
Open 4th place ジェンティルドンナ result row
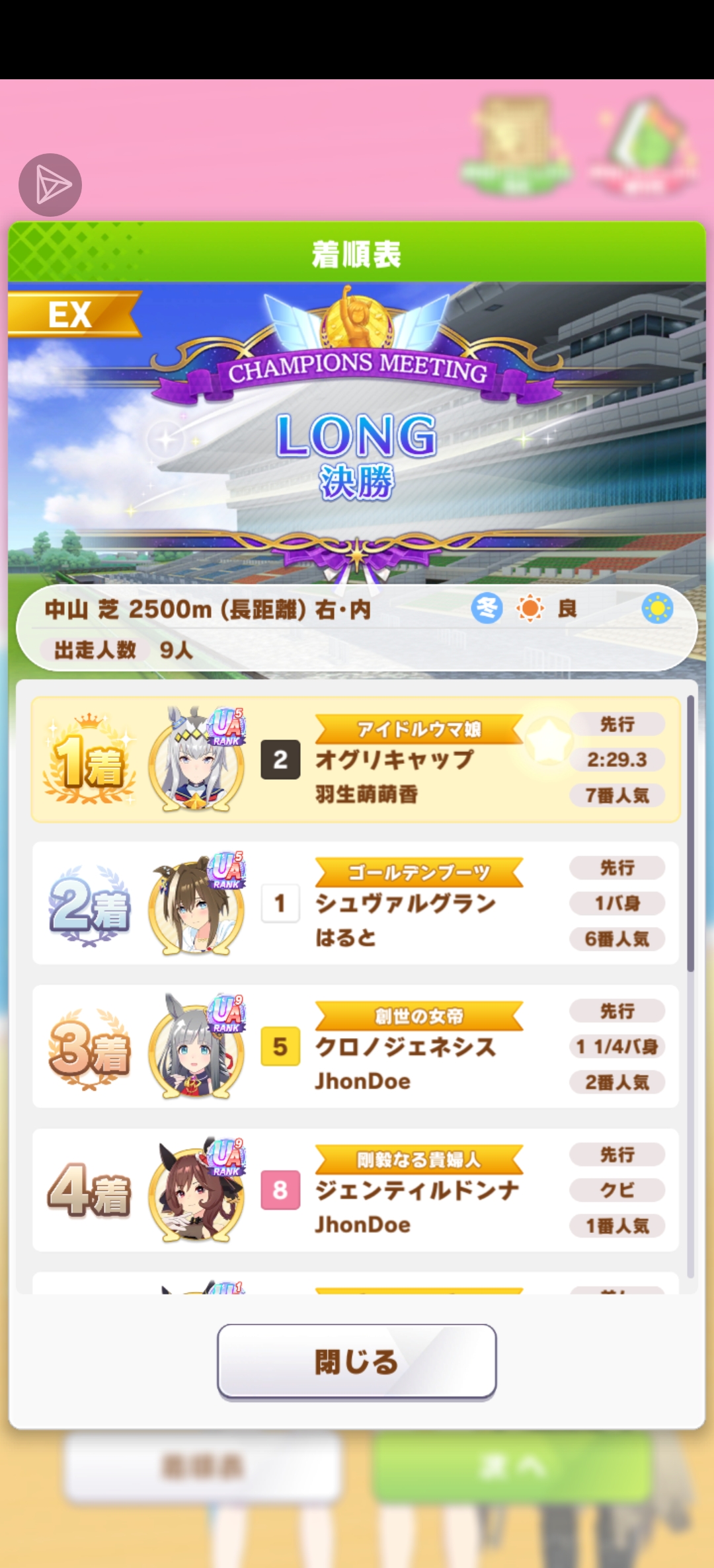(356, 1190)
